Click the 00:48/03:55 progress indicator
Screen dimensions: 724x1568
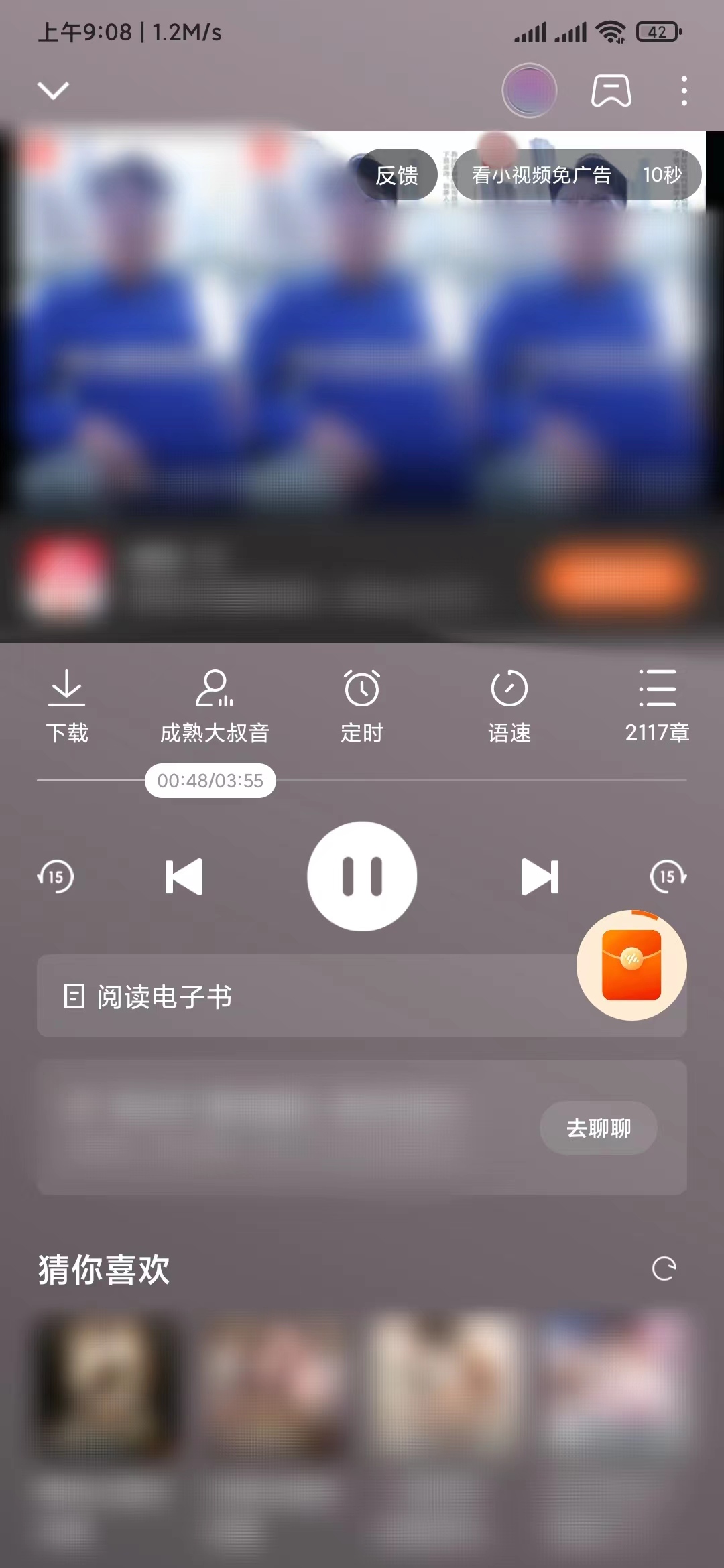tap(210, 780)
